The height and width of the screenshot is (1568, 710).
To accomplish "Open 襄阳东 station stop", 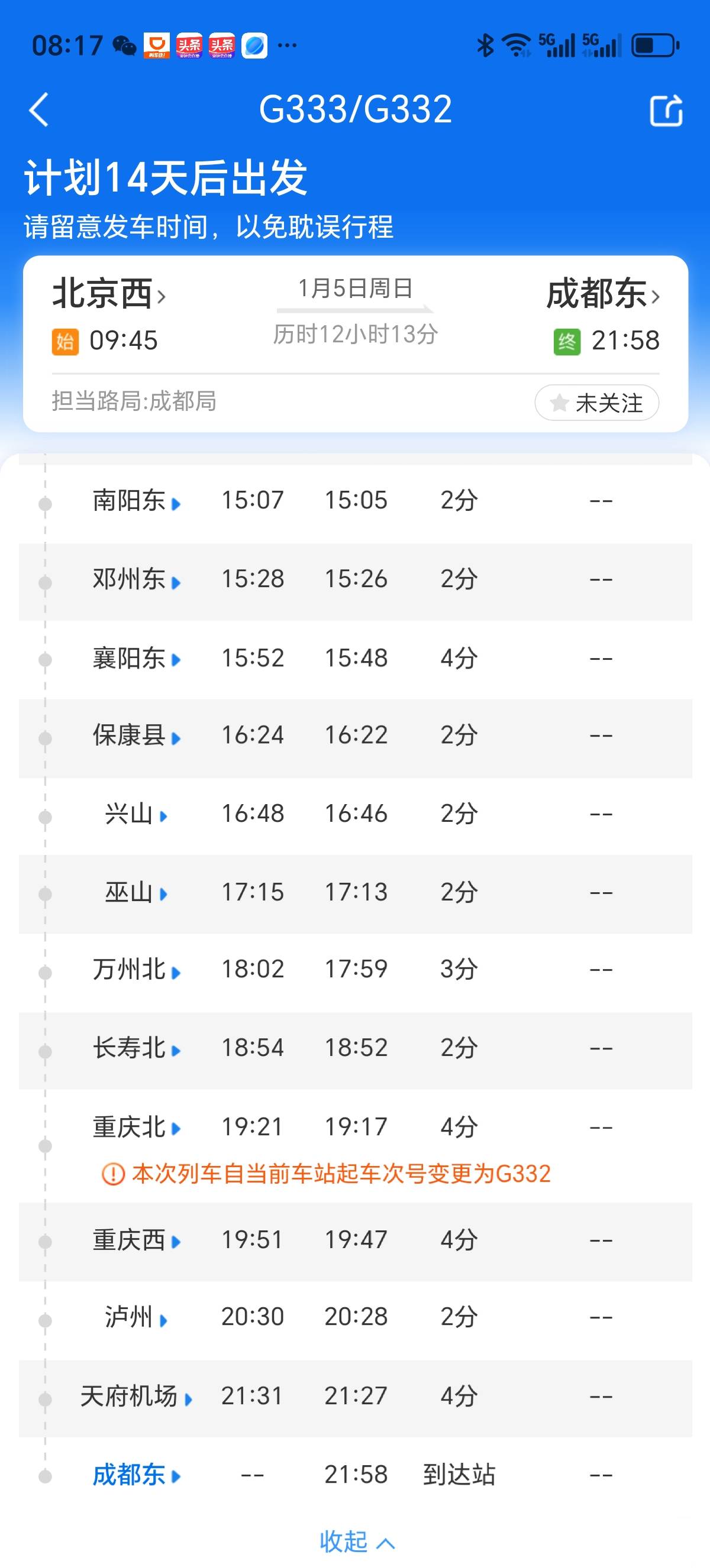I will click(136, 658).
